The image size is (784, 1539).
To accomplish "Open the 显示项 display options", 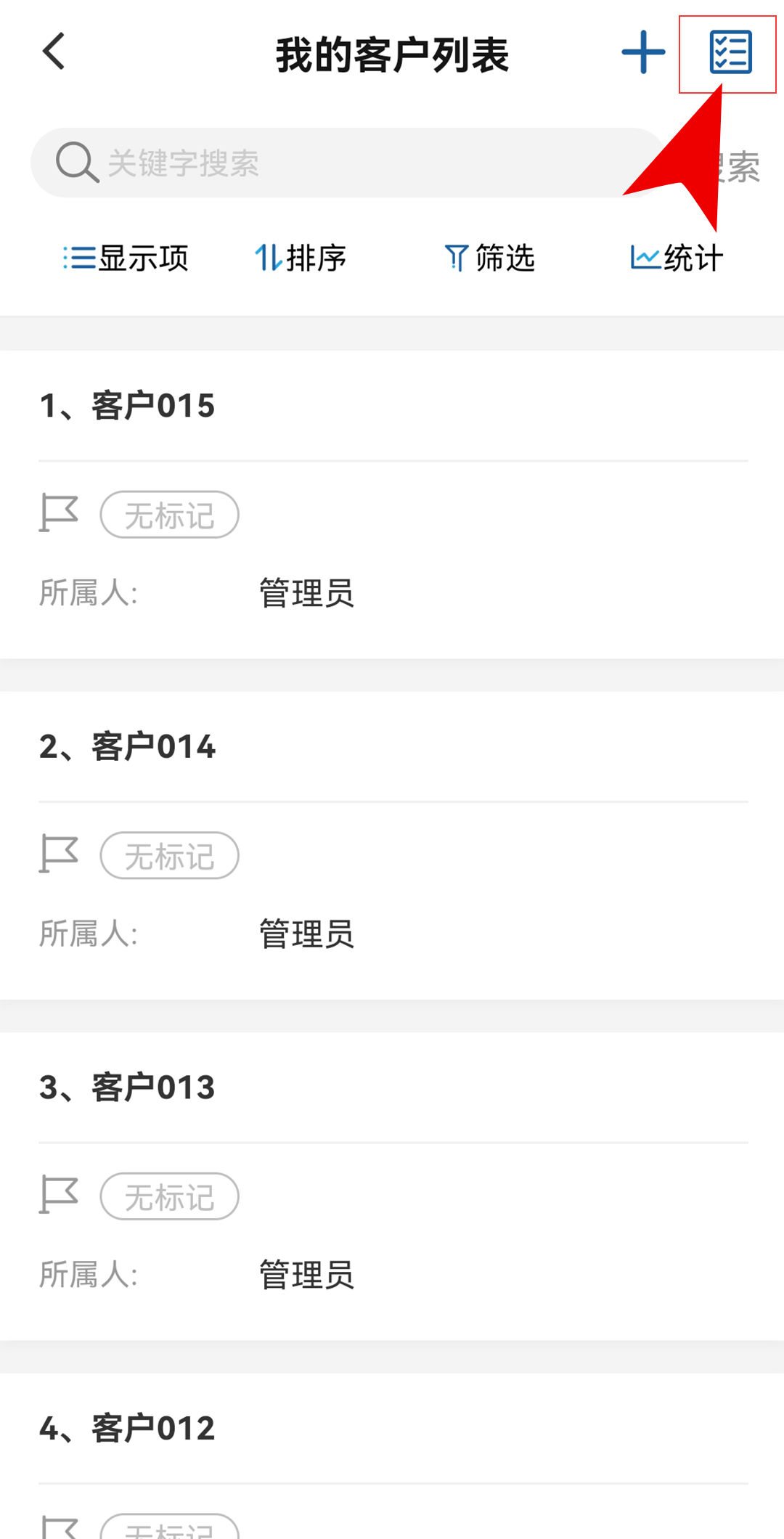I will click(126, 258).
